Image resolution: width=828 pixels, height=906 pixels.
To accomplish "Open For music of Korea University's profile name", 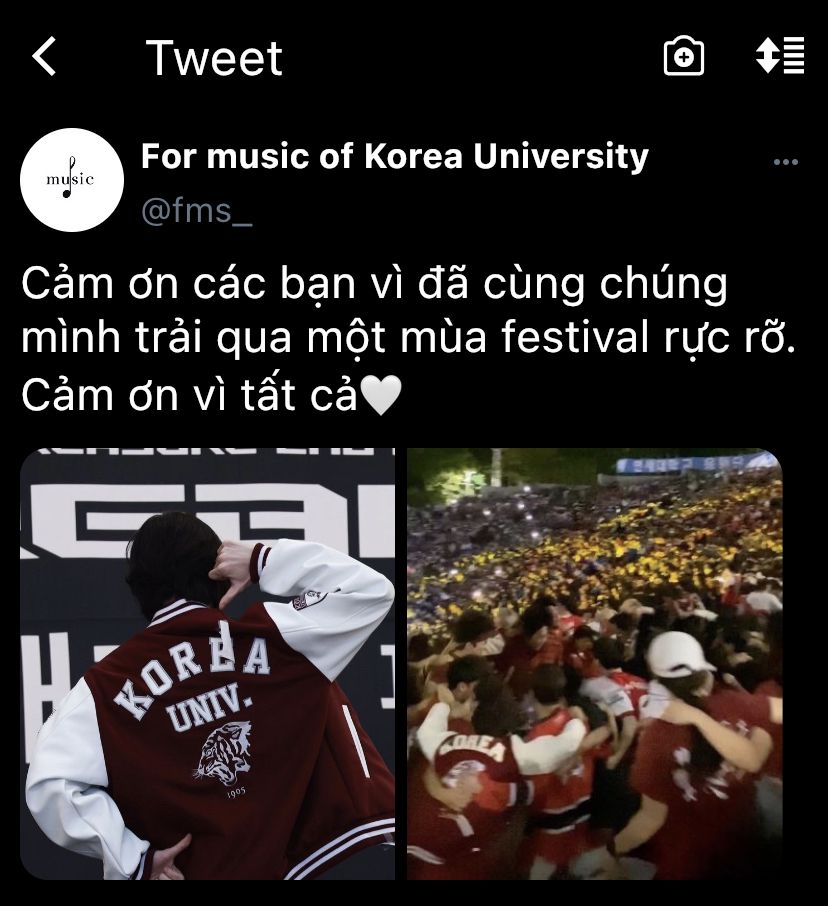I will tap(394, 156).
